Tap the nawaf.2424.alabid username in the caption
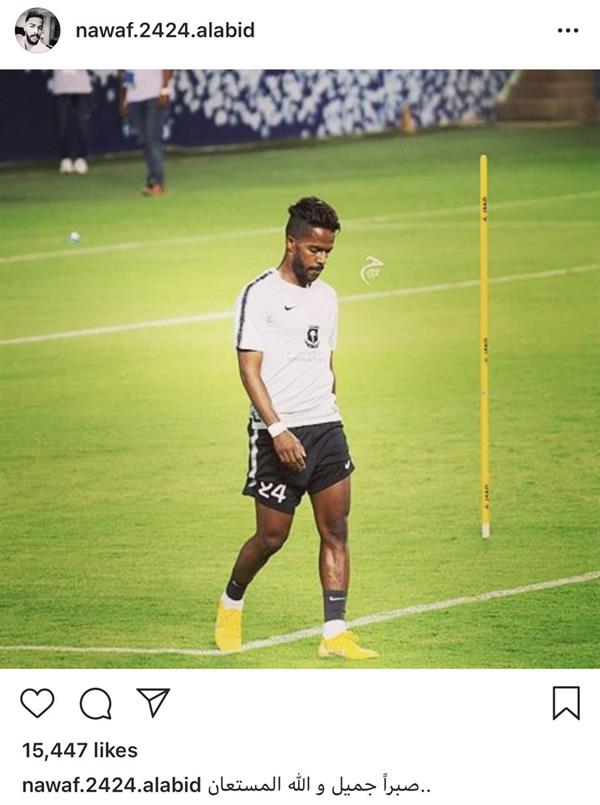This screenshot has height=805, width=600. pos(112,783)
